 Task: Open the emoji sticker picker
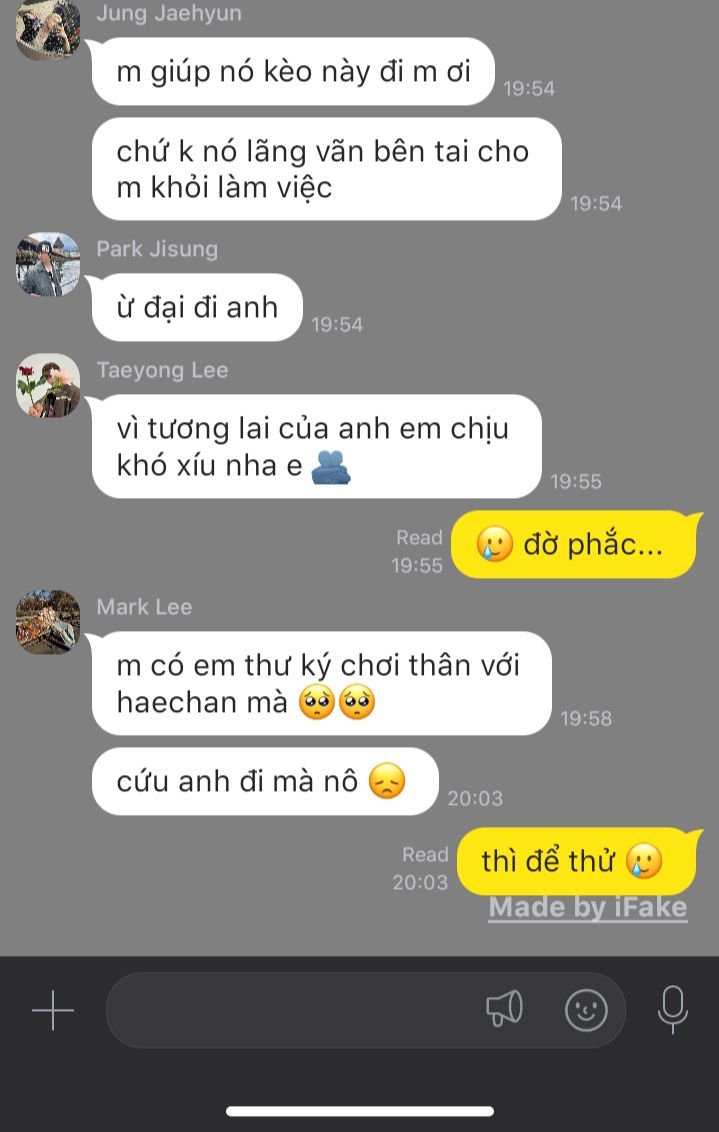(586, 1010)
